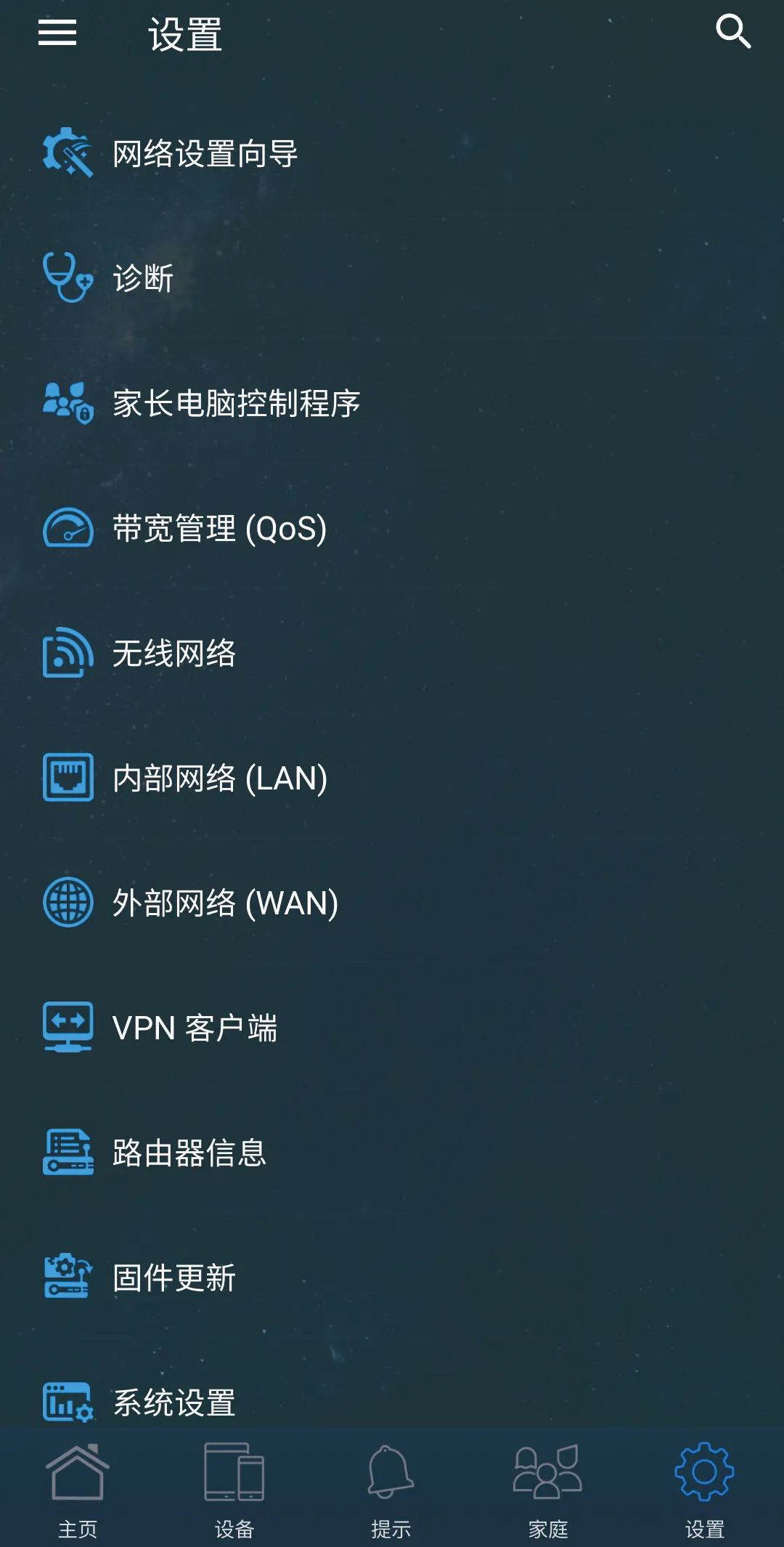This screenshot has height=1547, width=784.
Task: Open 系统设置 system settings
Action: click(x=174, y=1402)
